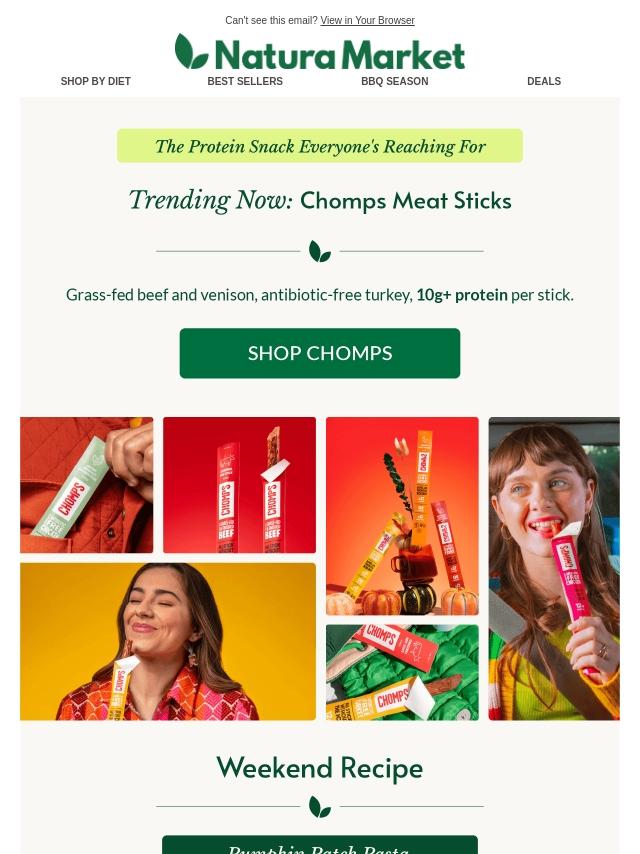Open the View in Your Browser link

click(367, 20)
